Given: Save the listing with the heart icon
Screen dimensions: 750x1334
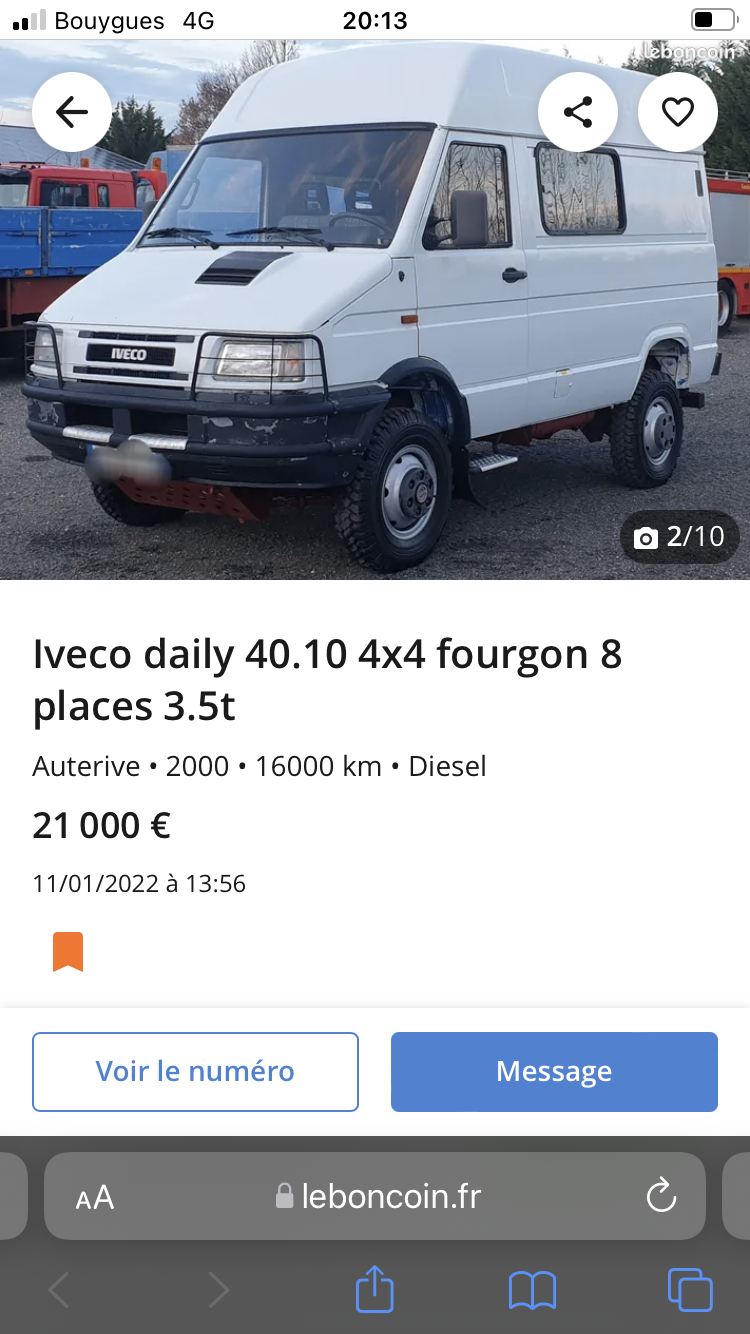Looking at the screenshot, I should click(678, 112).
